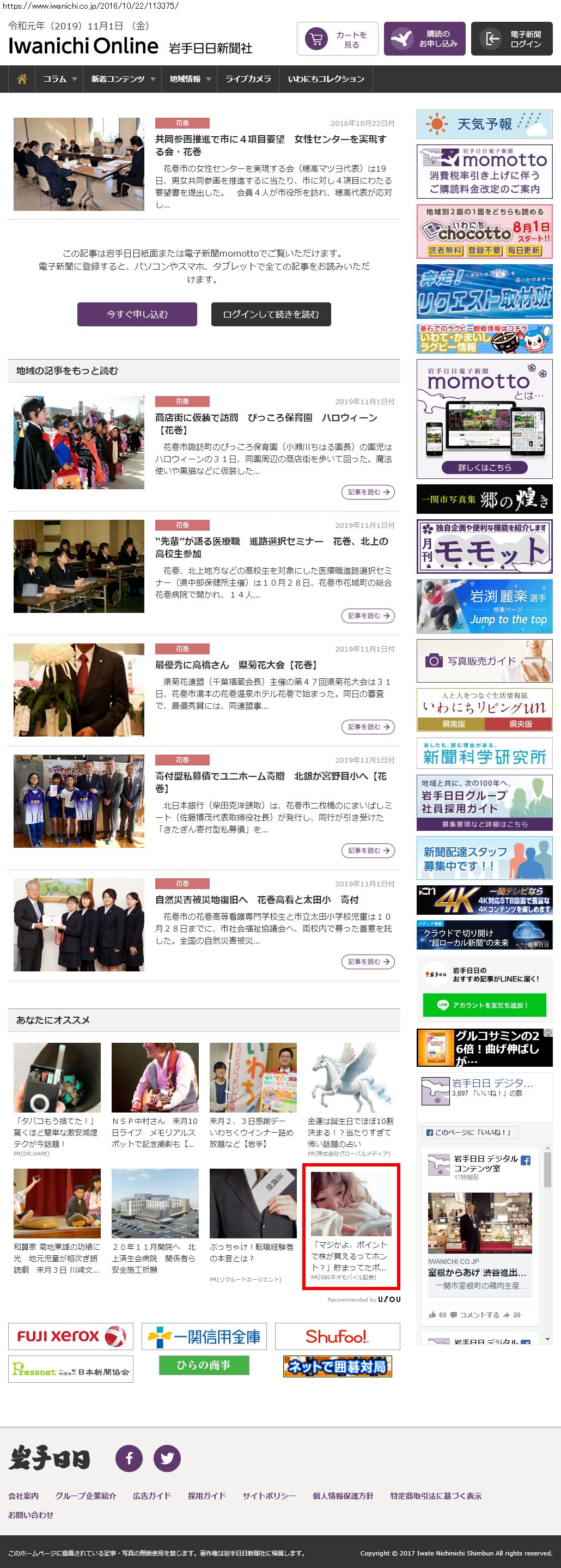The image size is (561, 1568).
Task: Visit the Facebook page icon in footer
Action: point(129,1458)
